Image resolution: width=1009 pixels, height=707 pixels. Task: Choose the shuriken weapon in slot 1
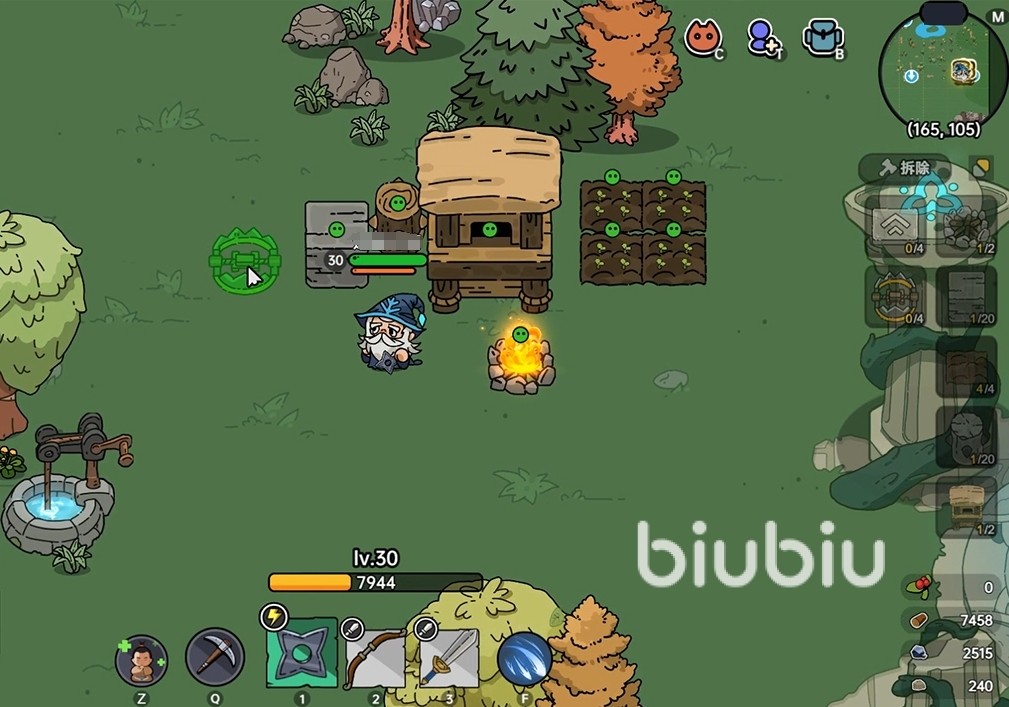point(301,652)
